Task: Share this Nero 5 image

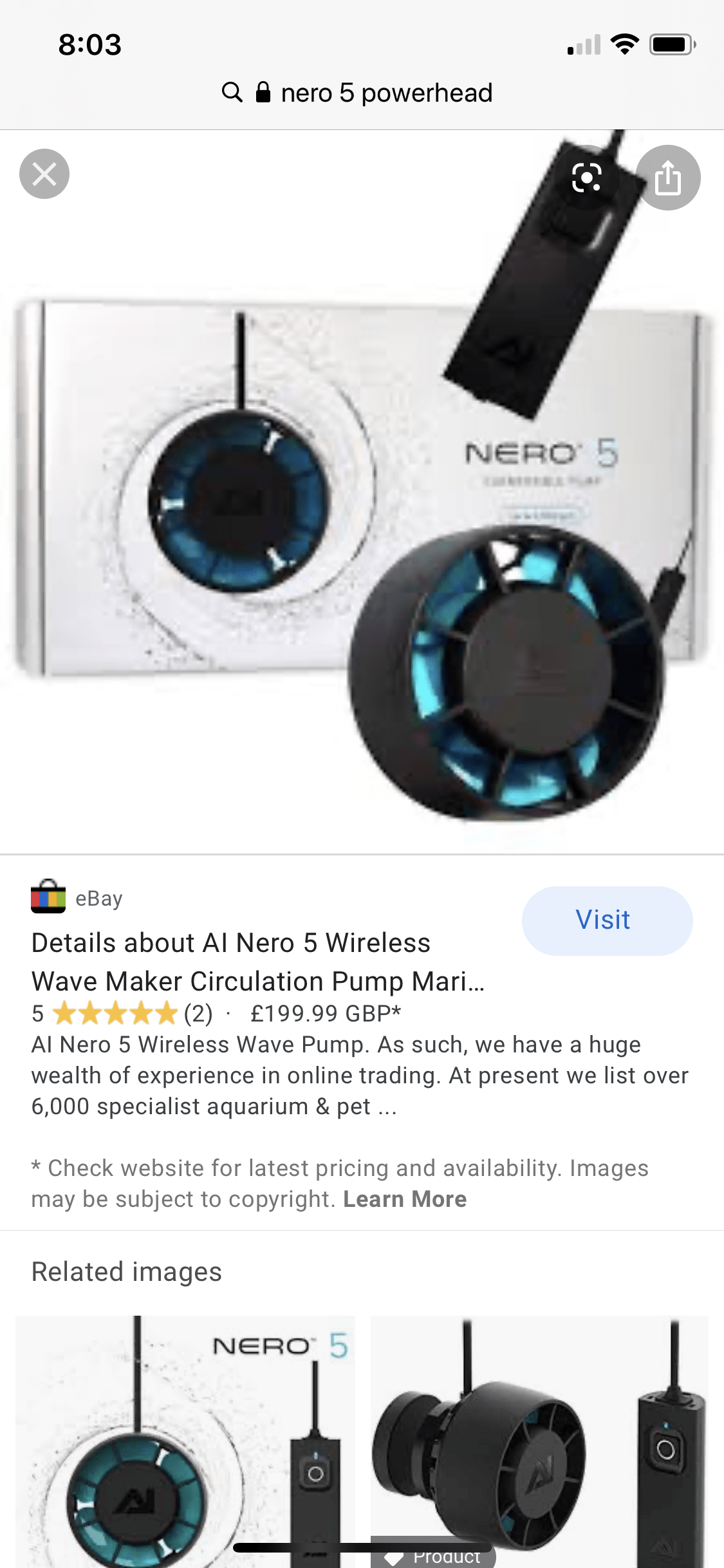Action: [x=667, y=178]
